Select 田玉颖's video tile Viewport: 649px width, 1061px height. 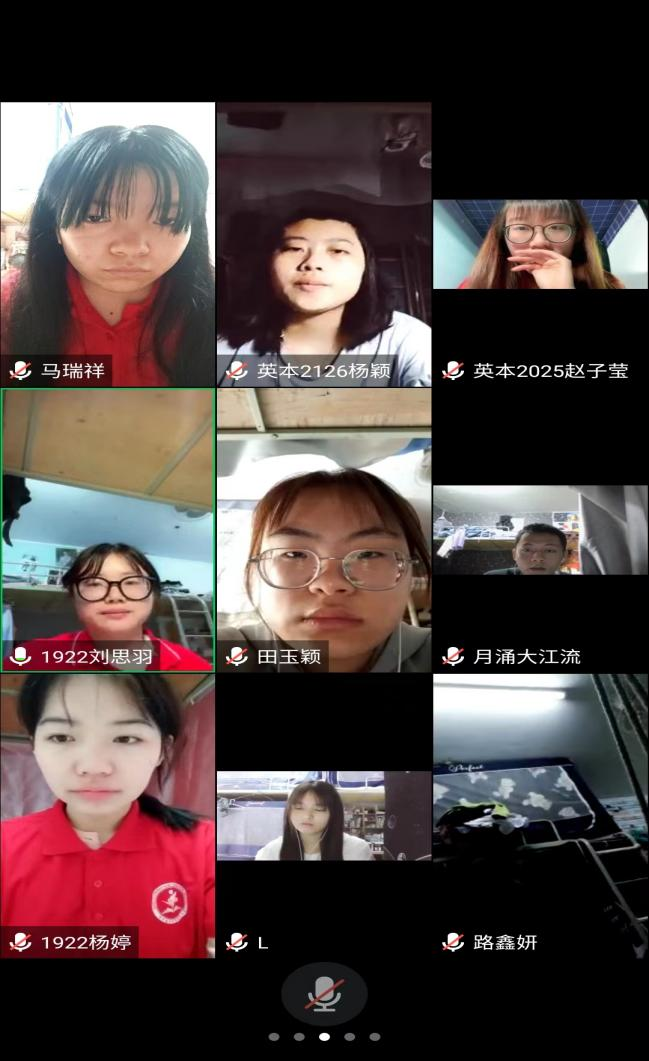(324, 530)
